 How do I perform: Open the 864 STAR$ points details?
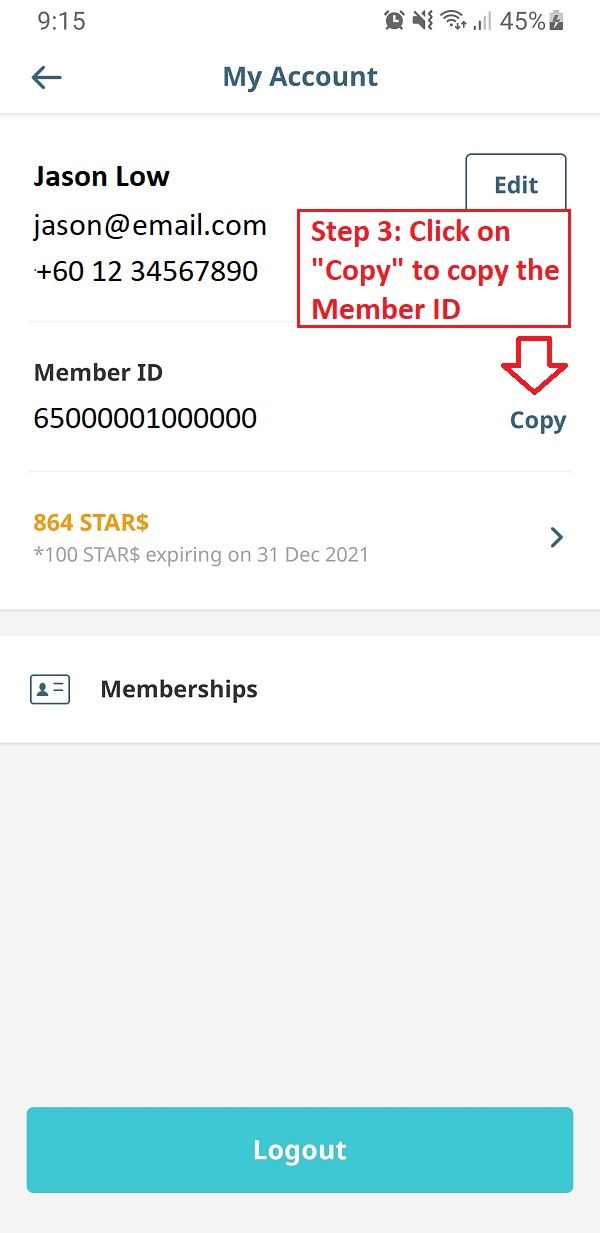[x=300, y=537]
